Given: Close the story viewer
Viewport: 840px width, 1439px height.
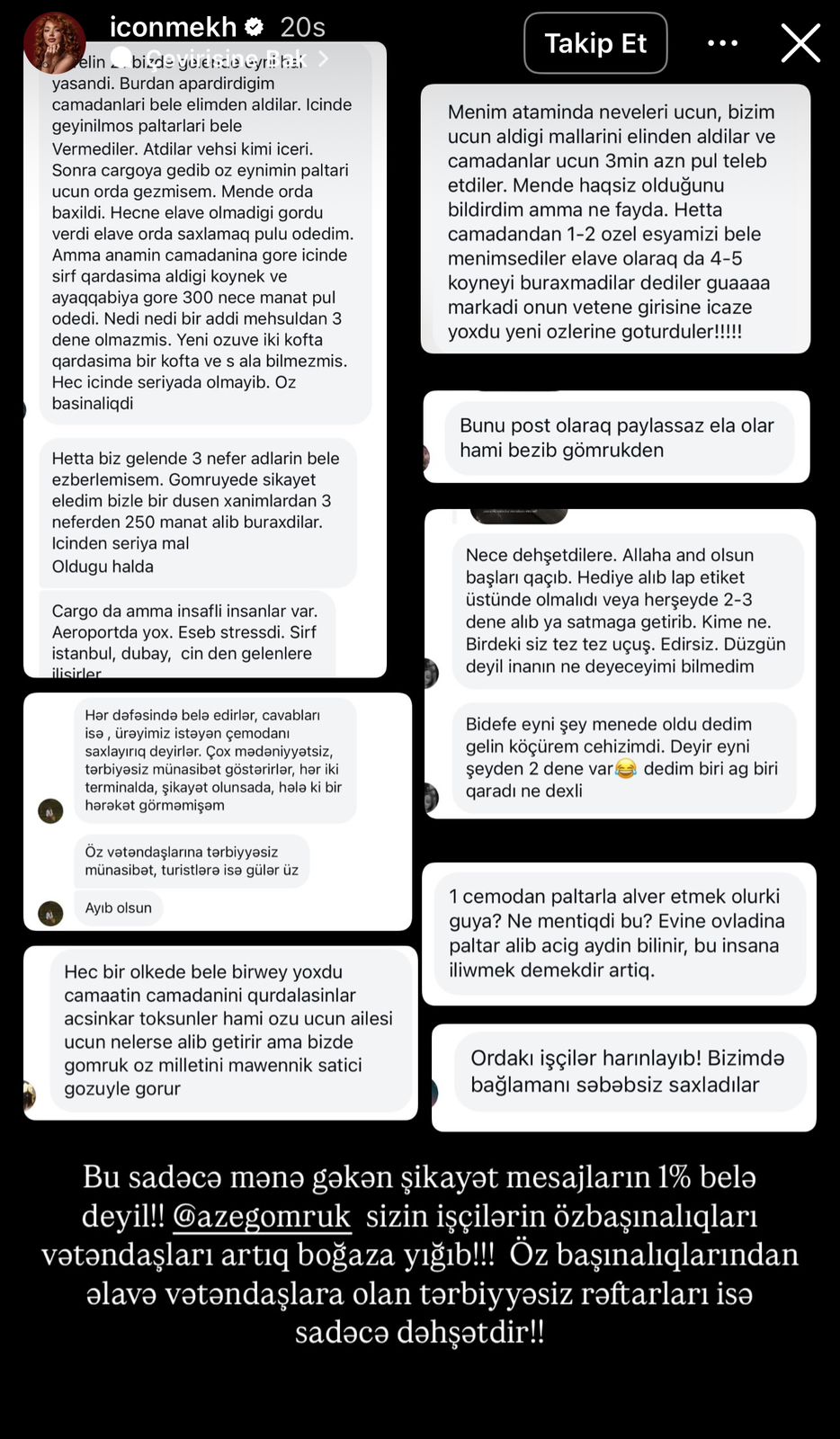Looking at the screenshot, I should (x=800, y=43).
